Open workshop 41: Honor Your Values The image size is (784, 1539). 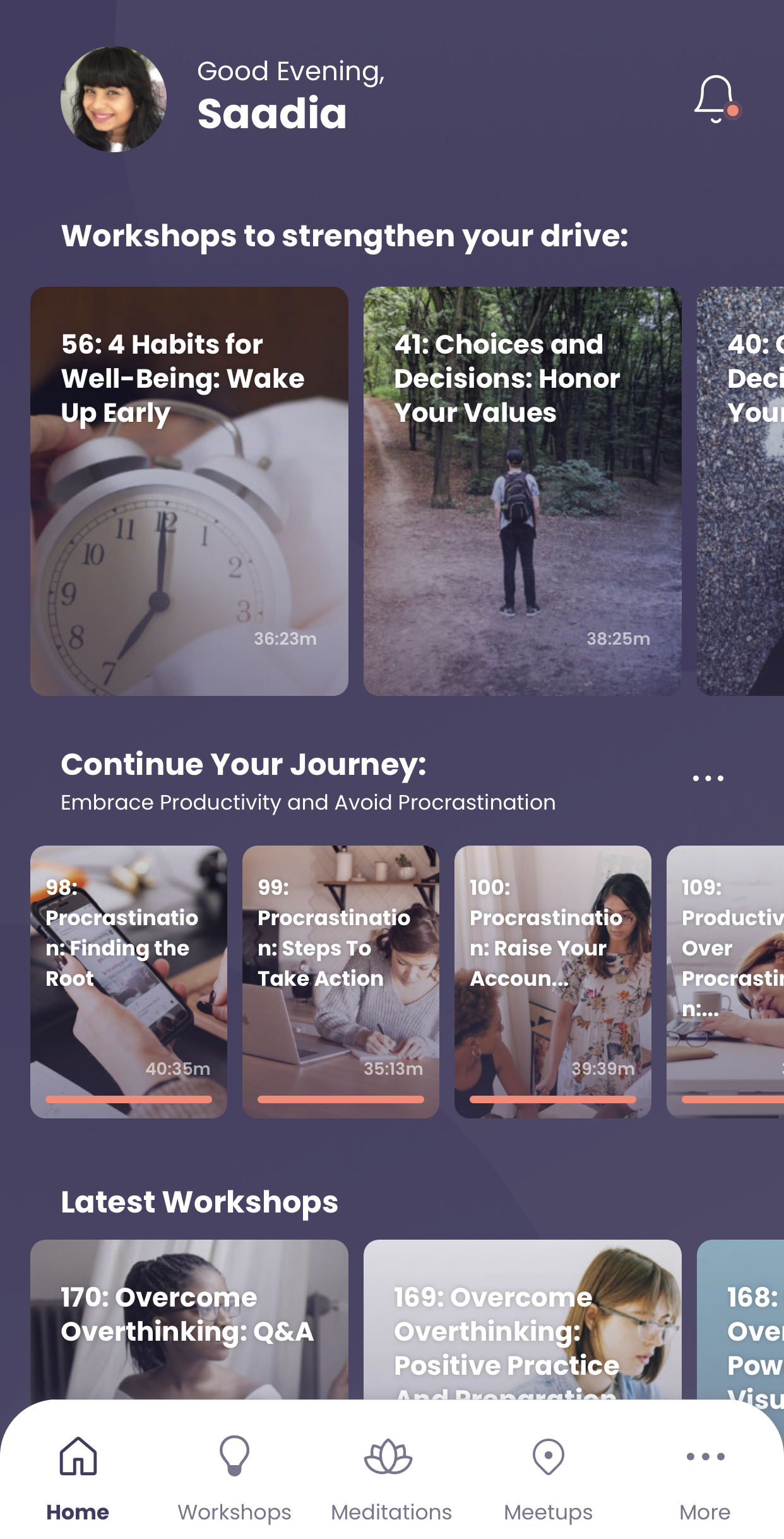click(522, 491)
